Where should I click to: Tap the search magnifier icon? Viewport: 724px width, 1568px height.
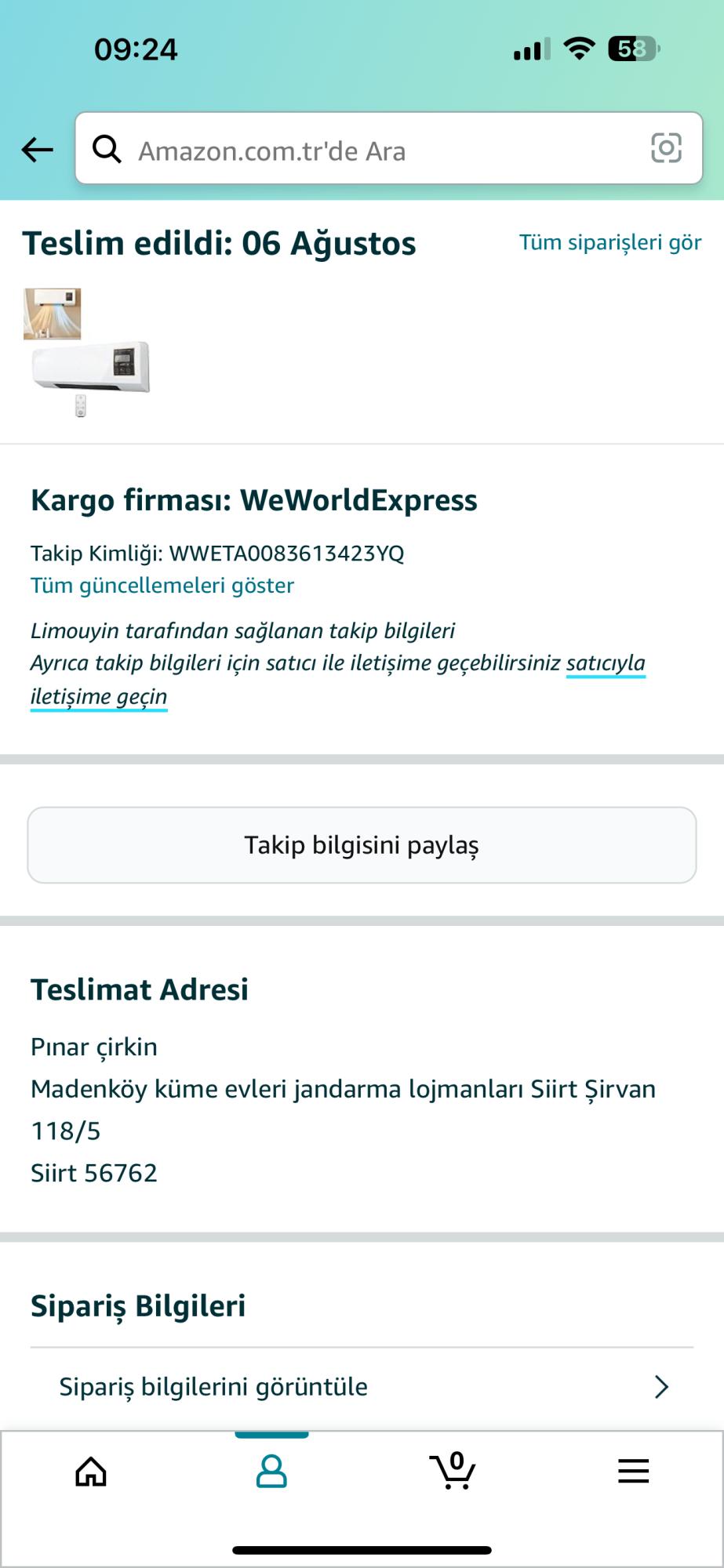tap(107, 149)
